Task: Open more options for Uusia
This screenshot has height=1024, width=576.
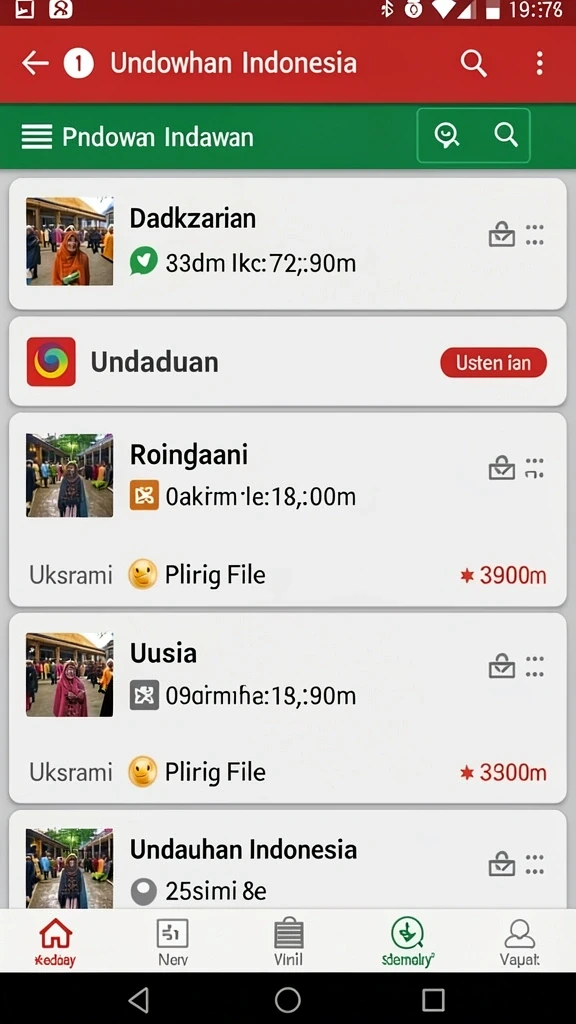Action: coord(535,666)
